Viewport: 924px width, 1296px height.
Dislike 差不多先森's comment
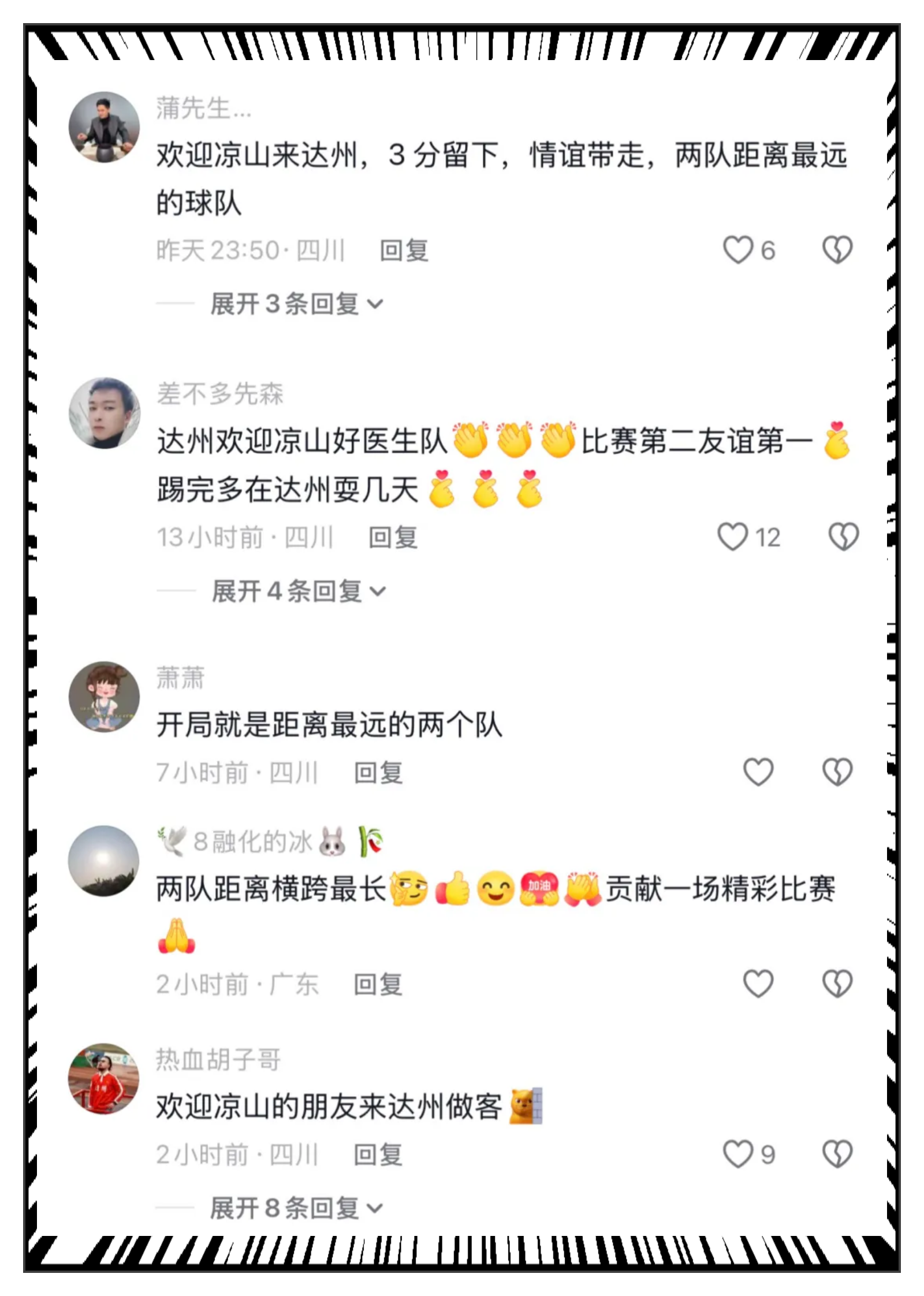point(843,537)
